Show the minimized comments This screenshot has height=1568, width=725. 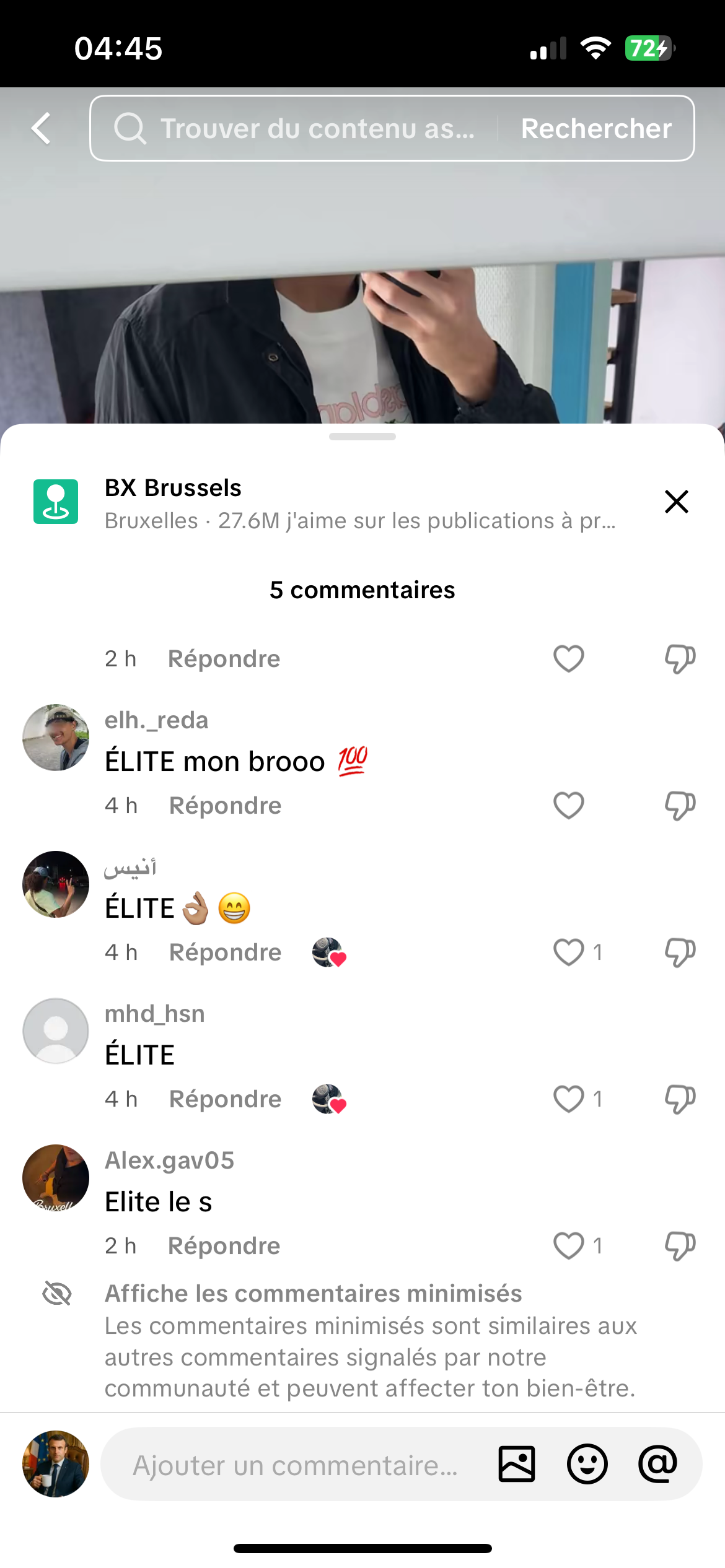pos(313,1293)
